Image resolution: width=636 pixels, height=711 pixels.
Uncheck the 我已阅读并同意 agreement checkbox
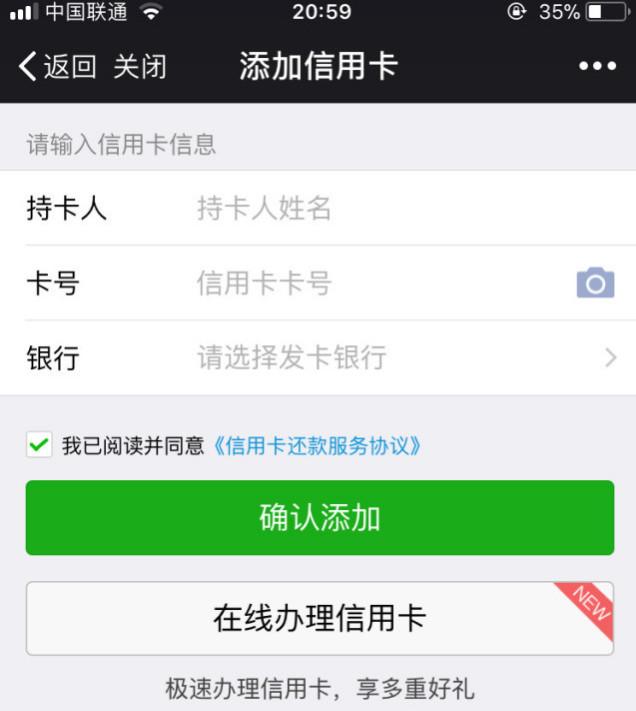click(39, 446)
